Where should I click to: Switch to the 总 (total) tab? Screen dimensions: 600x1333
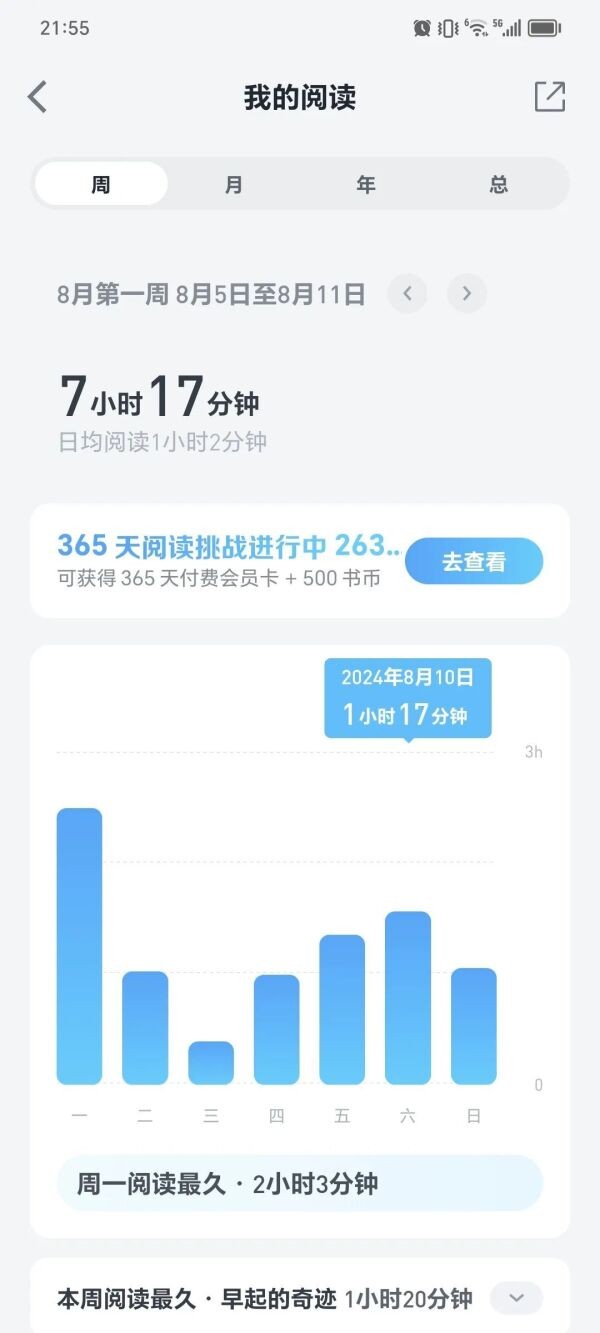499,184
